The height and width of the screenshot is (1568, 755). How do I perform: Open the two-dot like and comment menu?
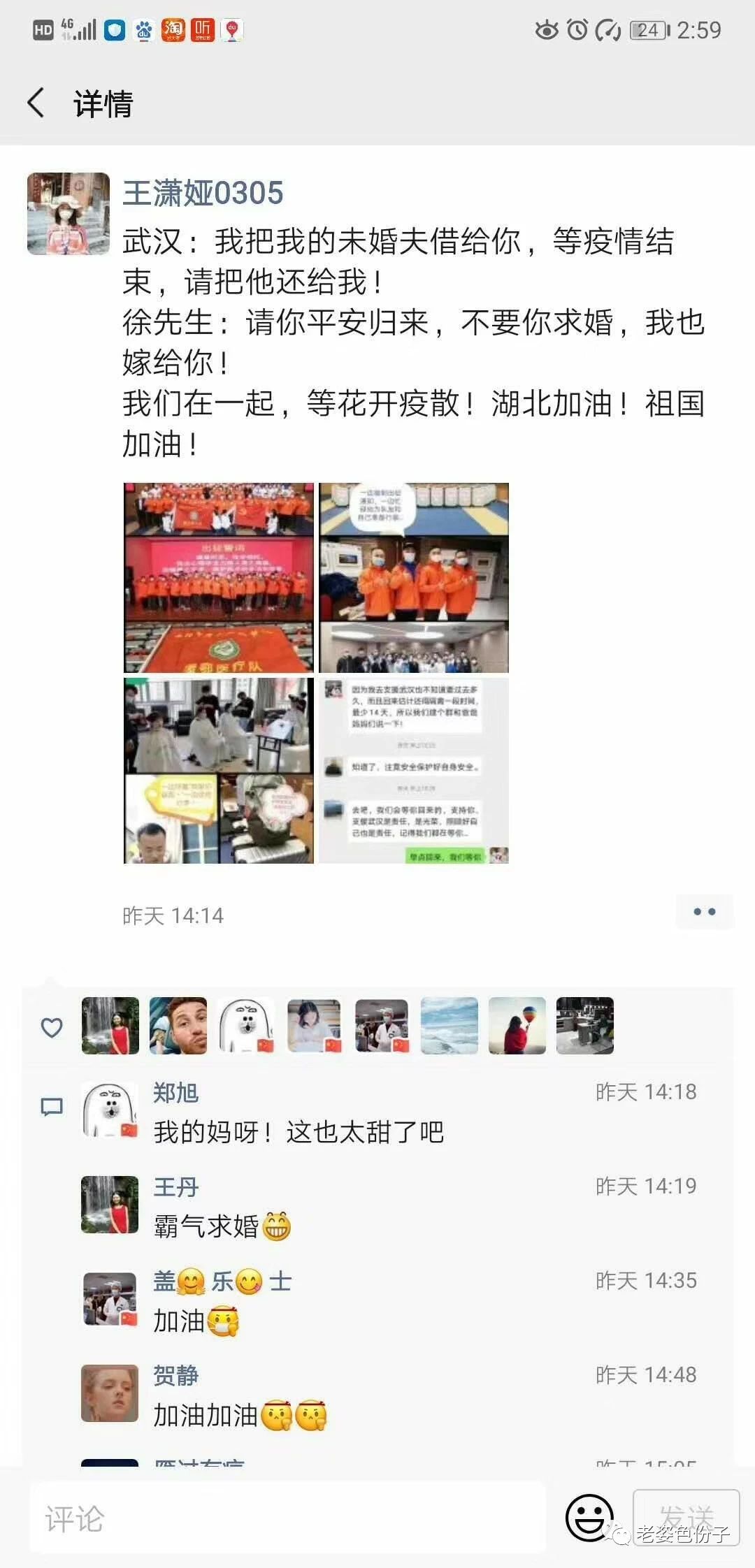(704, 912)
